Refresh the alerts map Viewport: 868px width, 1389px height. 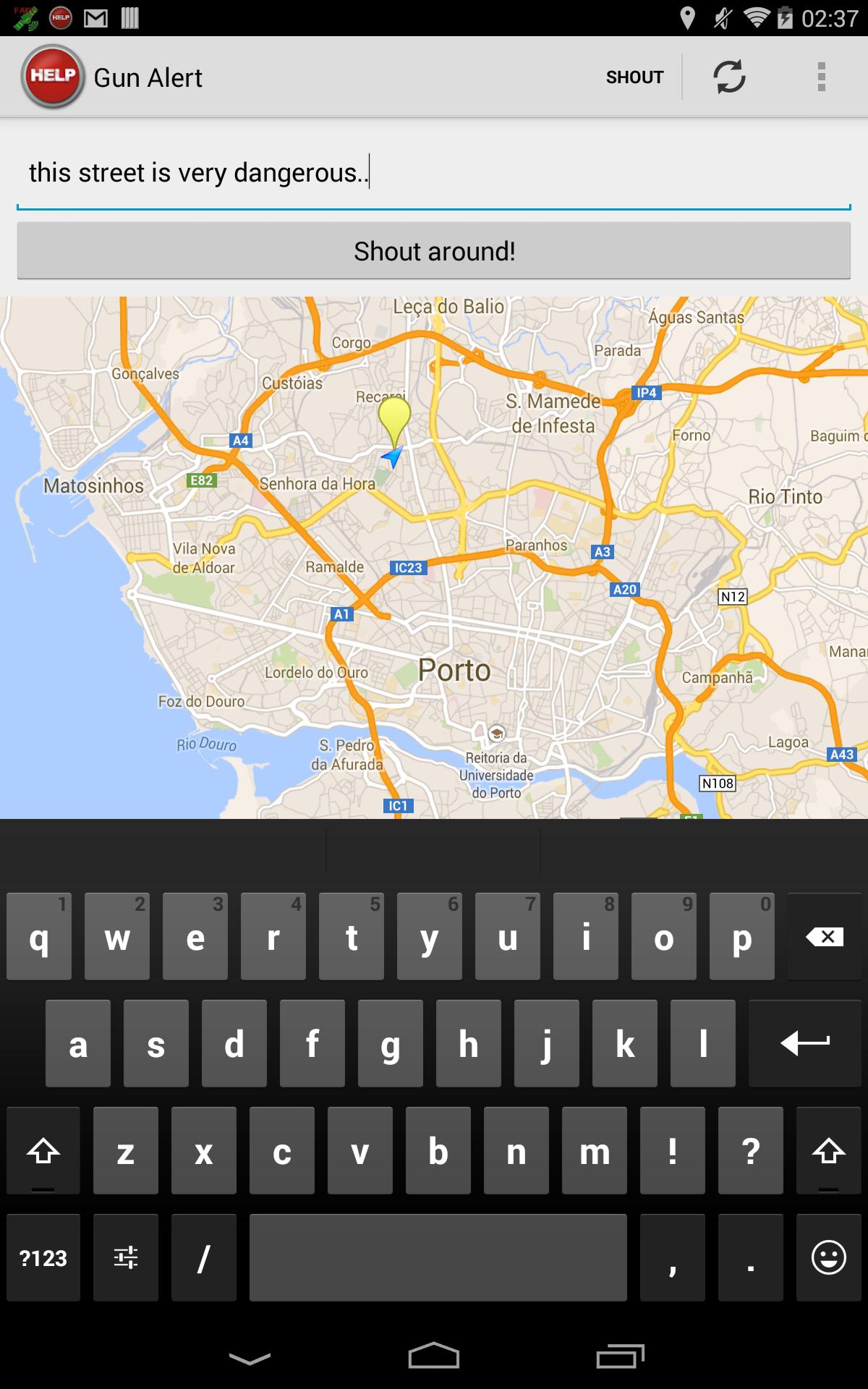(x=729, y=77)
